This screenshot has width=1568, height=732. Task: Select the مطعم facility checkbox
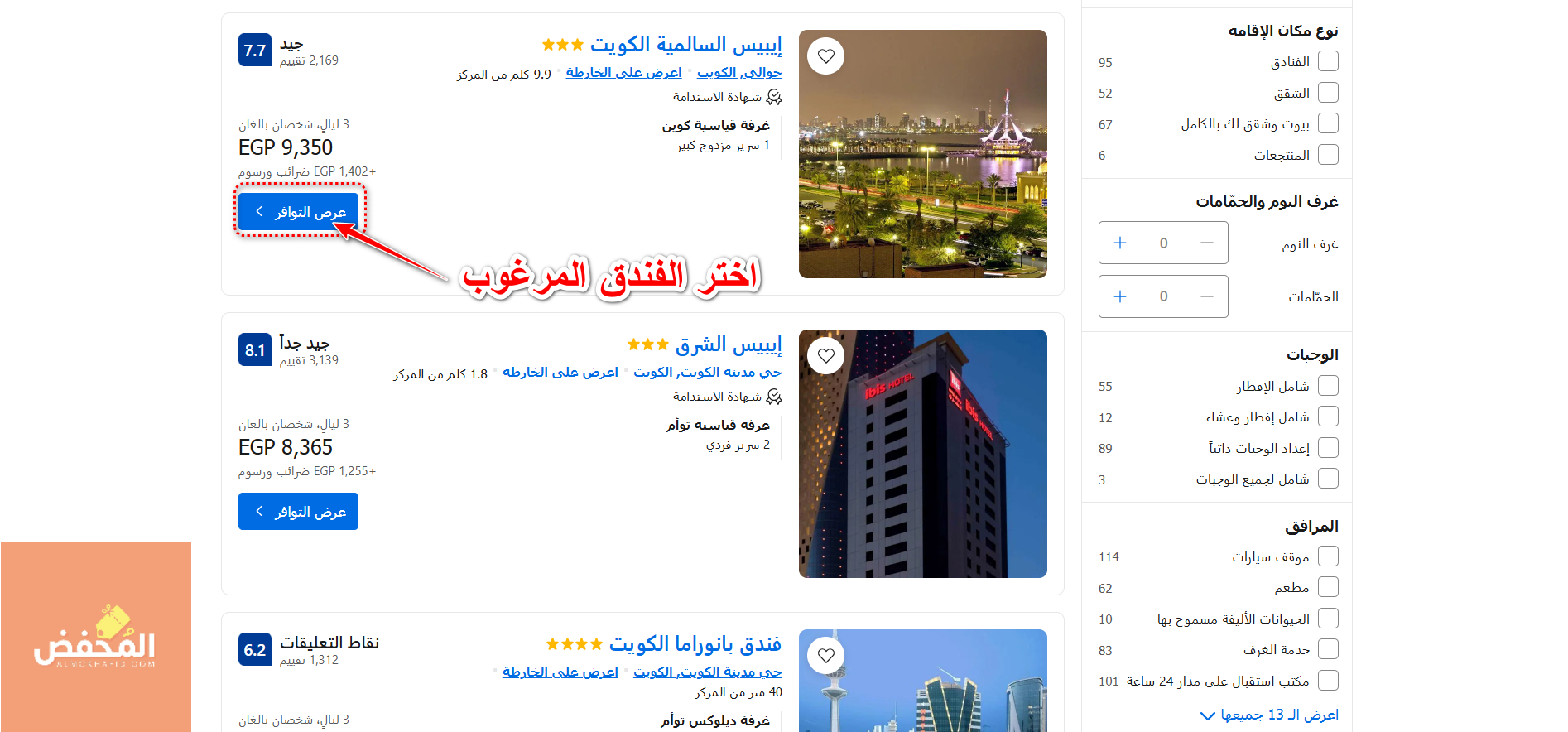click(x=1328, y=587)
